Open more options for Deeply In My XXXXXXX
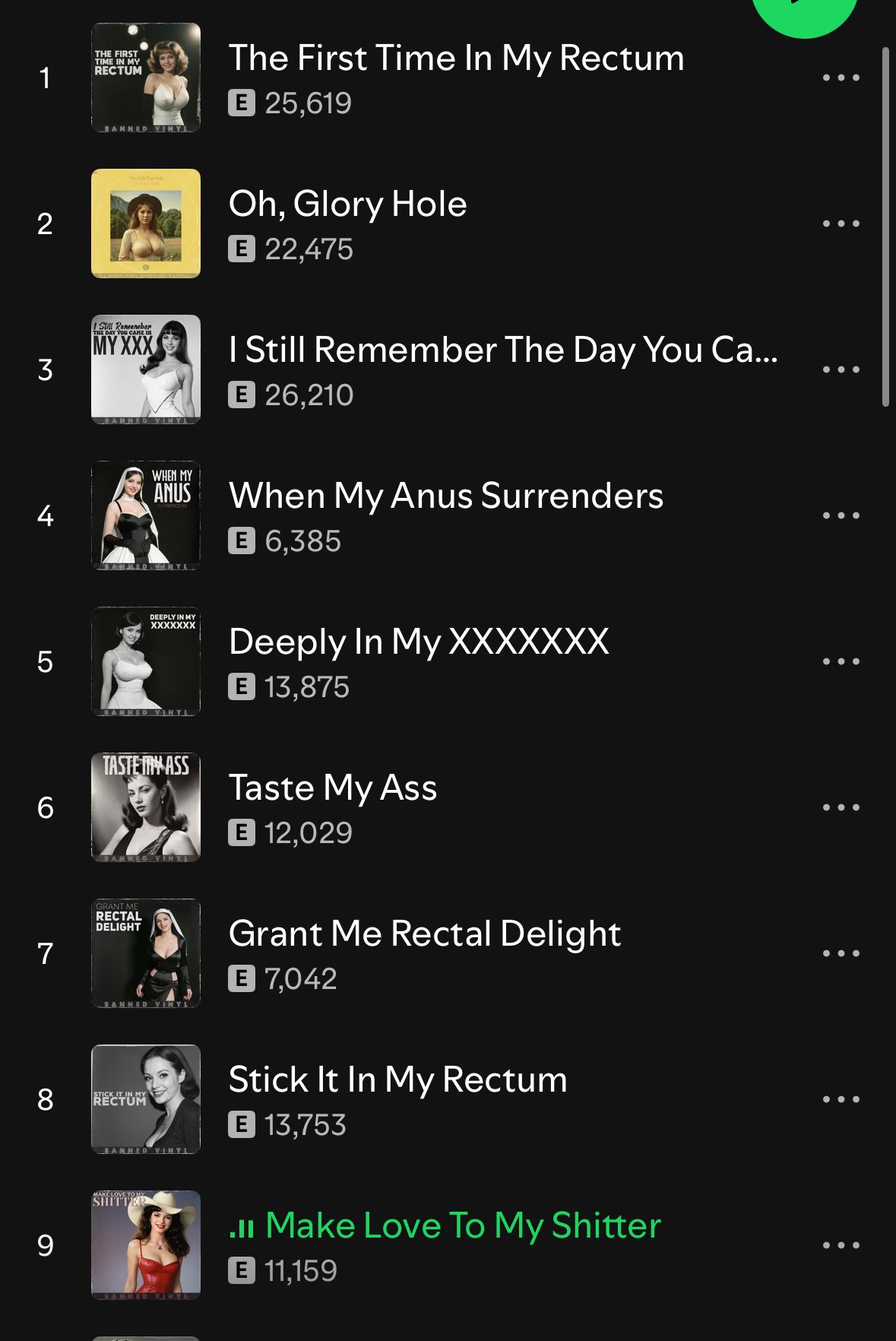The image size is (896, 1341). coord(841,661)
